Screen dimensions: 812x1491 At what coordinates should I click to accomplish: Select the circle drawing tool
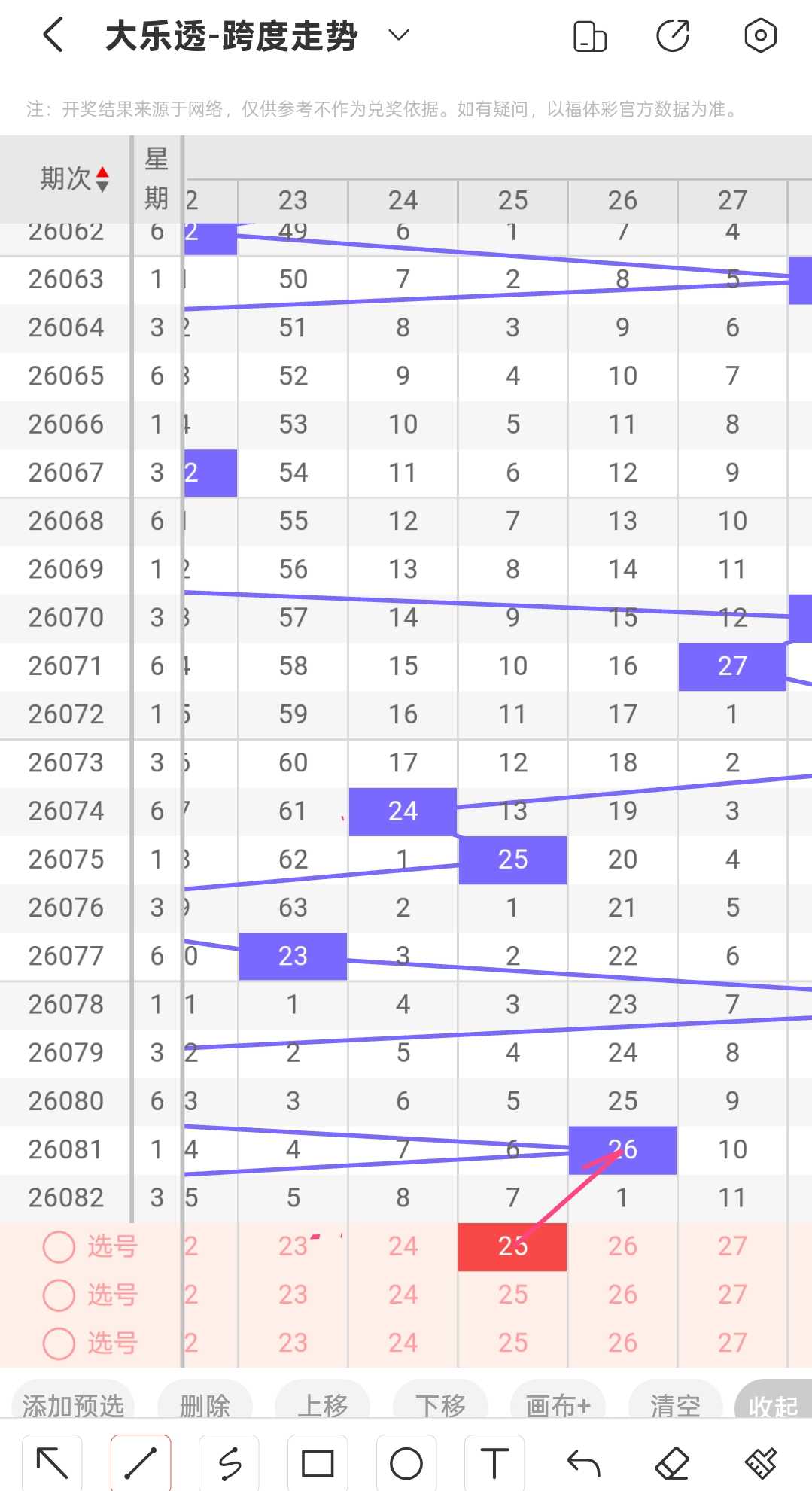click(406, 1463)
